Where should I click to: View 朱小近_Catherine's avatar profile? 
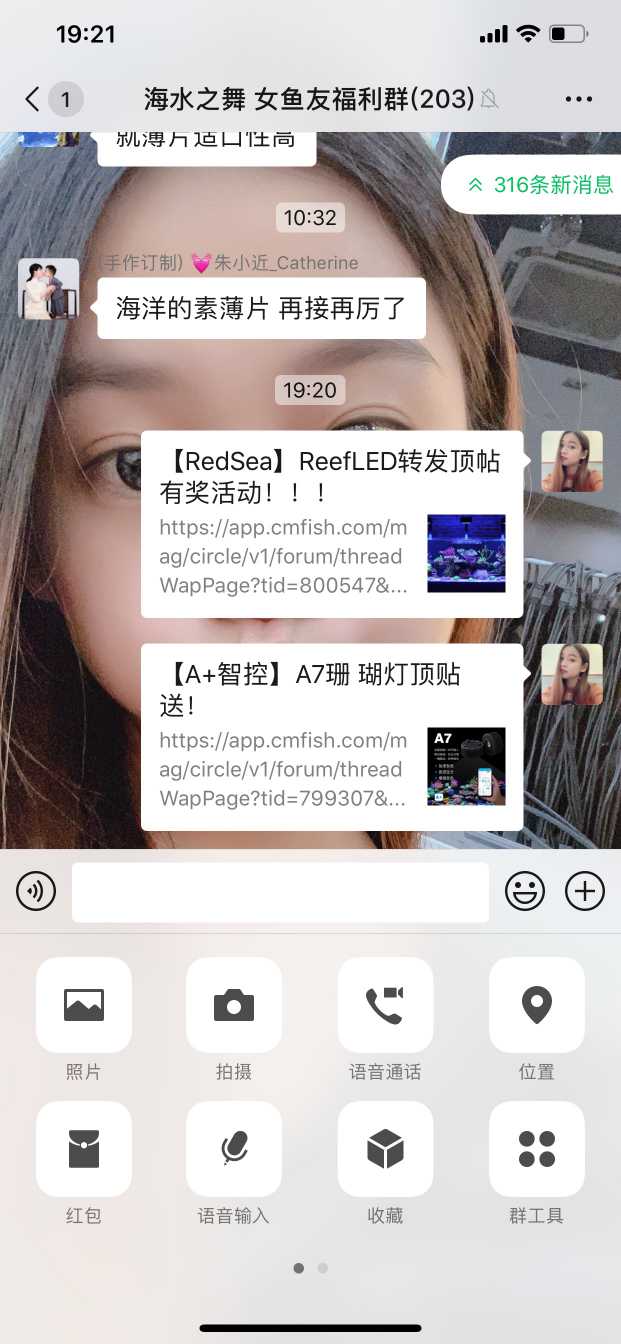pos(48,289)
